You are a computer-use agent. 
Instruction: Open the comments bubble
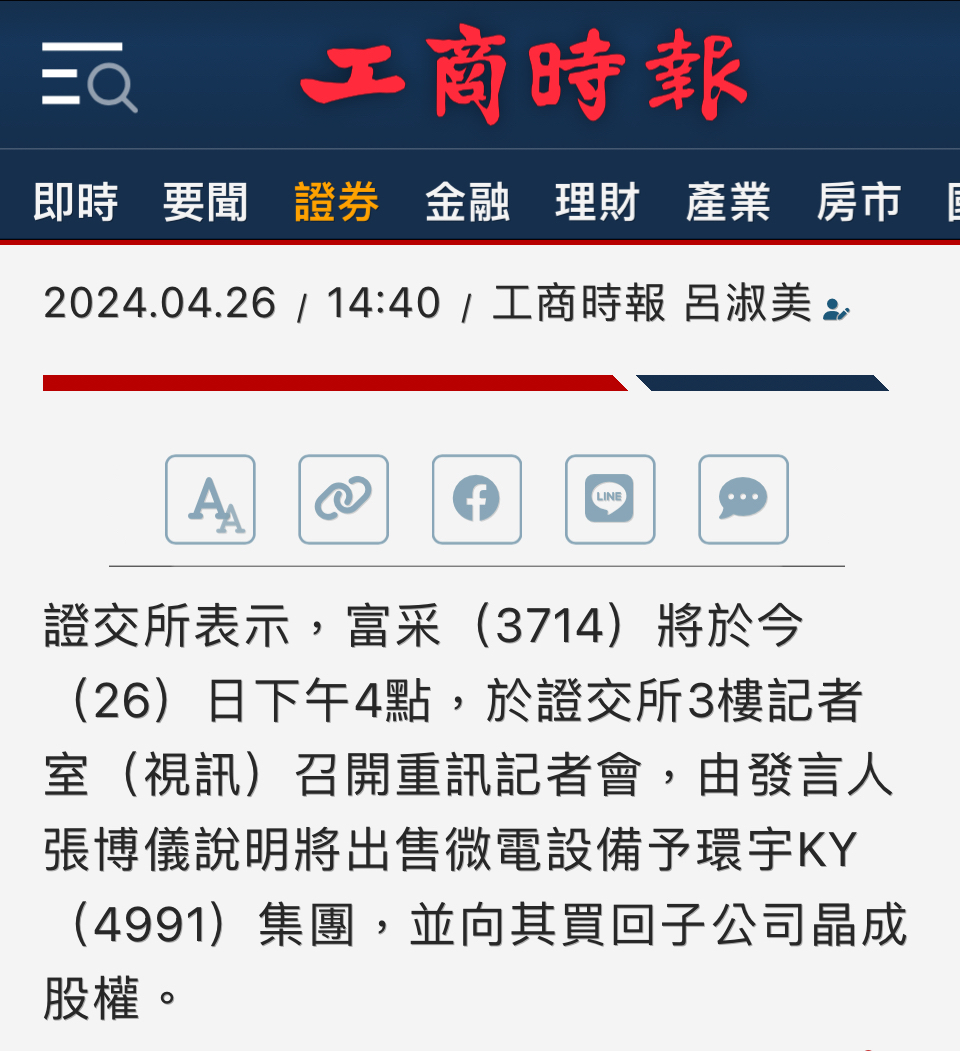coord(743,499)
